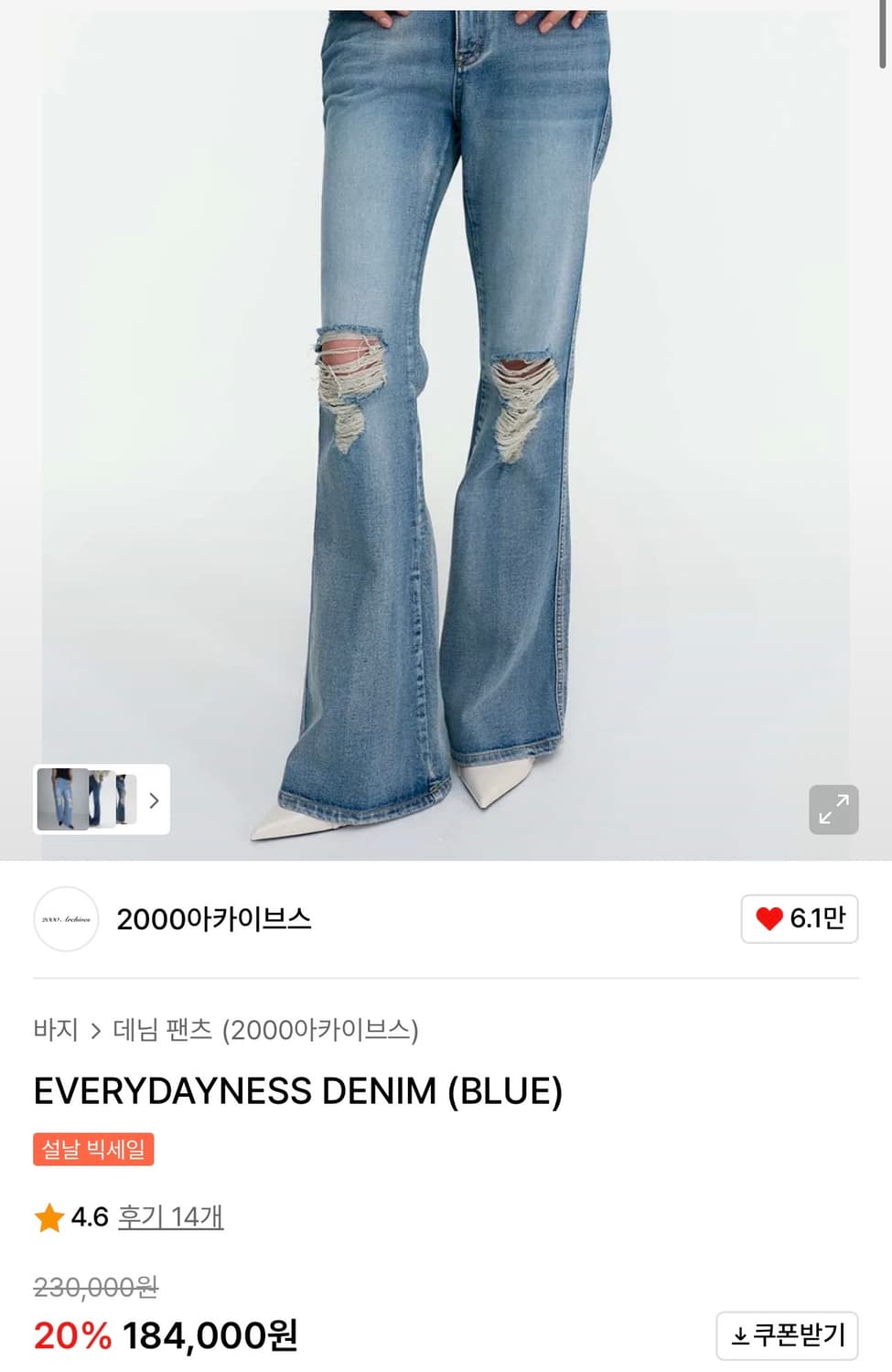The width and height of the screenshot is (892, 1372).
Task: Open the 후기 14개 reviews link
Action: (169, 1217)
